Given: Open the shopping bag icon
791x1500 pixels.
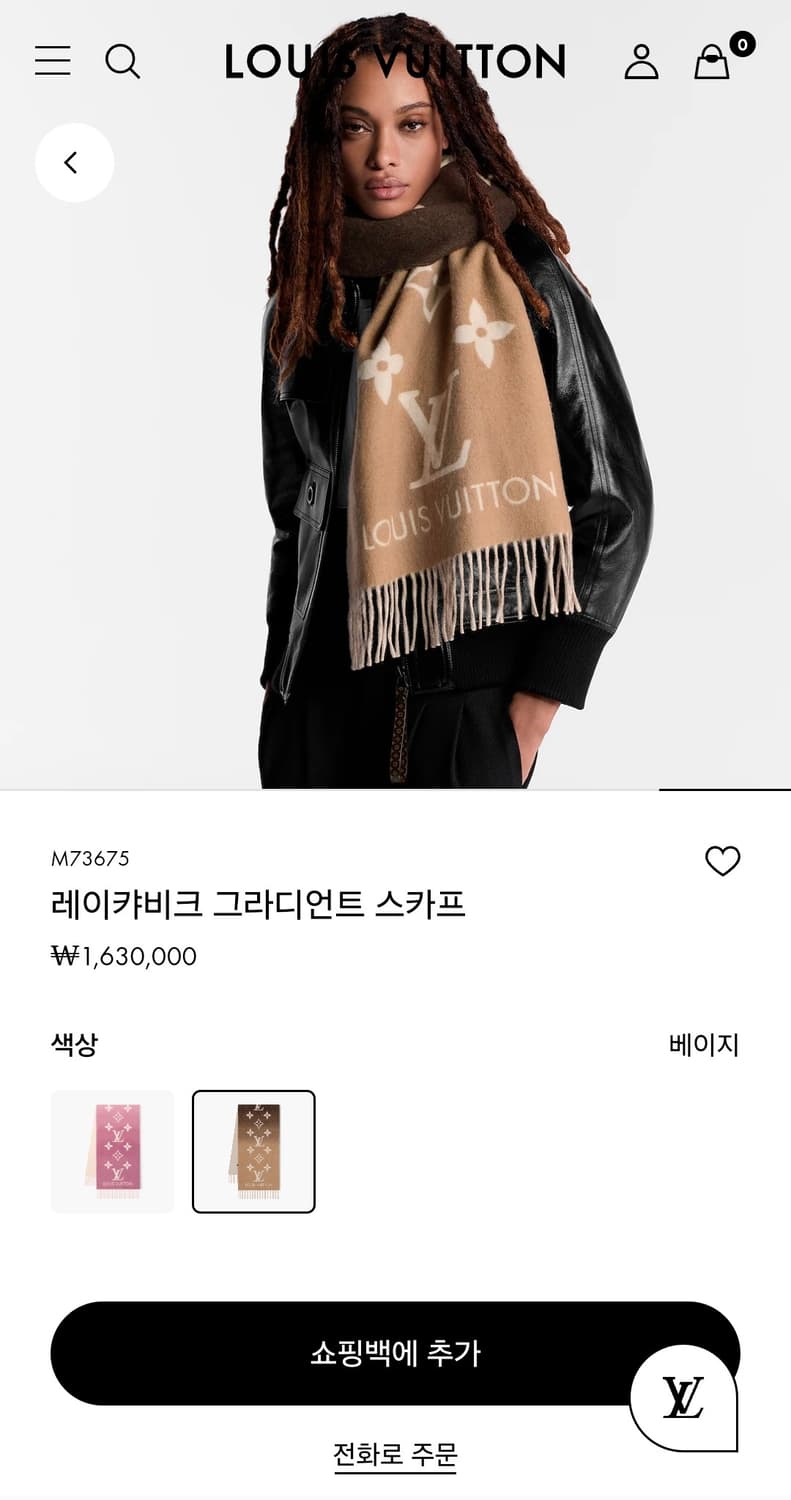Looking at the screenshot, I should tap(711, 62).
